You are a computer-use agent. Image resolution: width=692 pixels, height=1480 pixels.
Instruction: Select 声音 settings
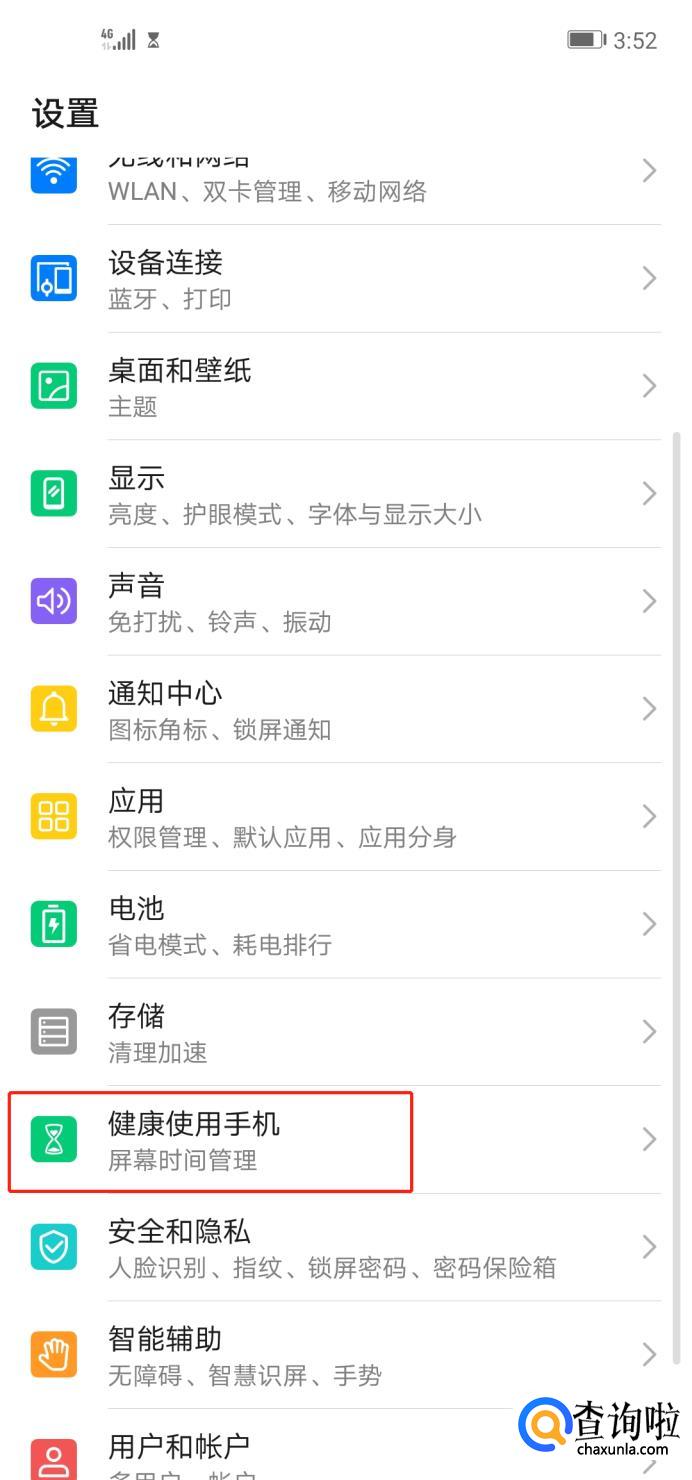click(x=340, y=602)
